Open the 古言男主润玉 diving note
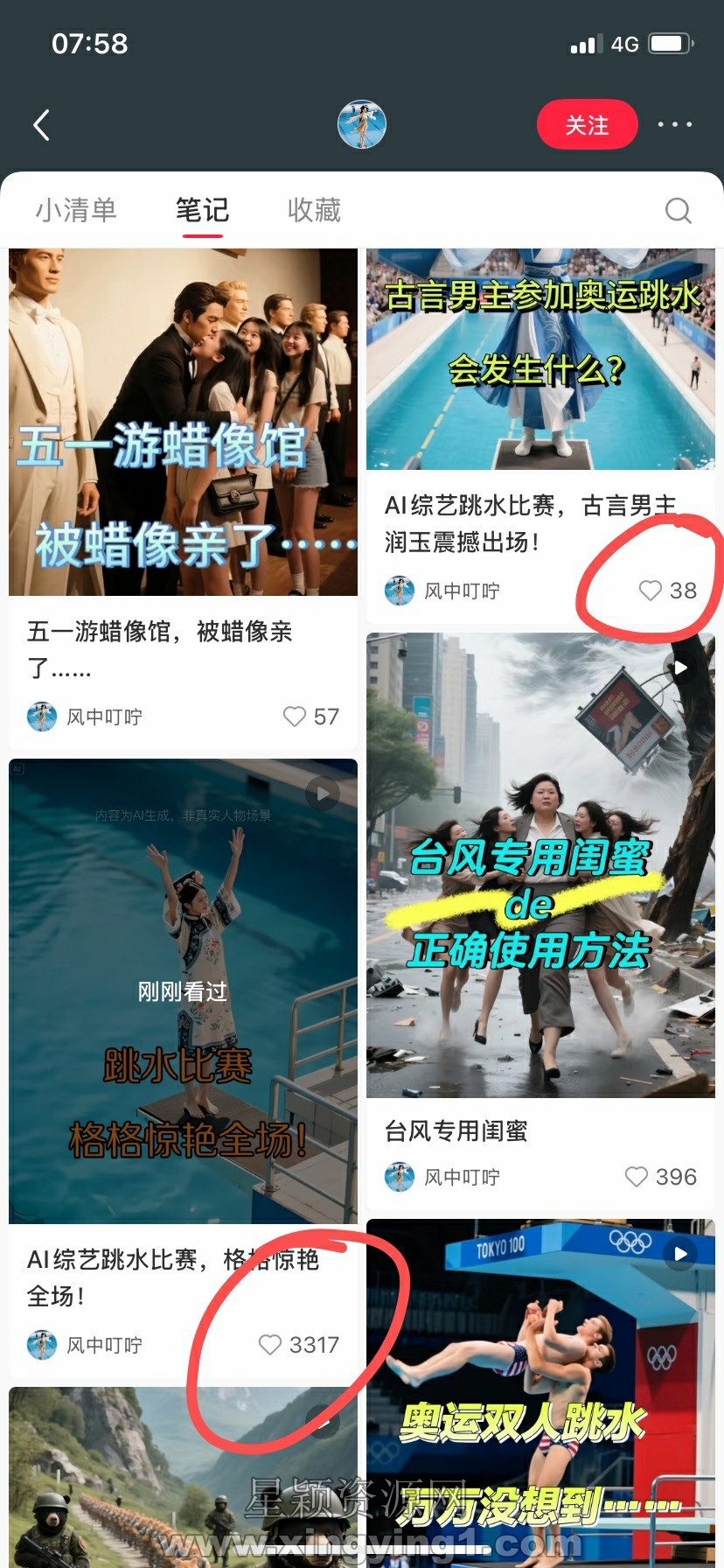This screenshot has width=724, height=1568. coord(540,359)
